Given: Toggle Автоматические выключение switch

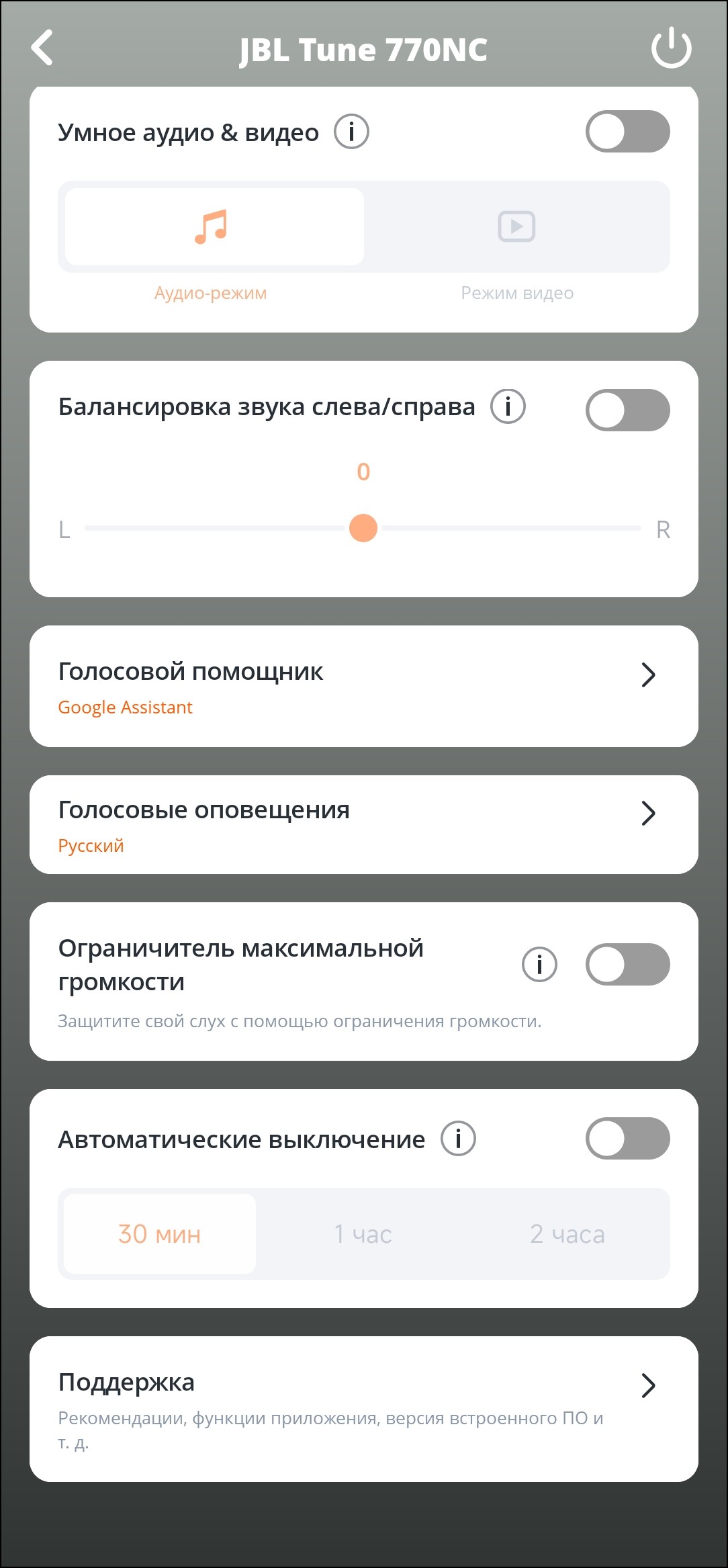Looking at the screenshot, I should click(x=627, y=1138).
